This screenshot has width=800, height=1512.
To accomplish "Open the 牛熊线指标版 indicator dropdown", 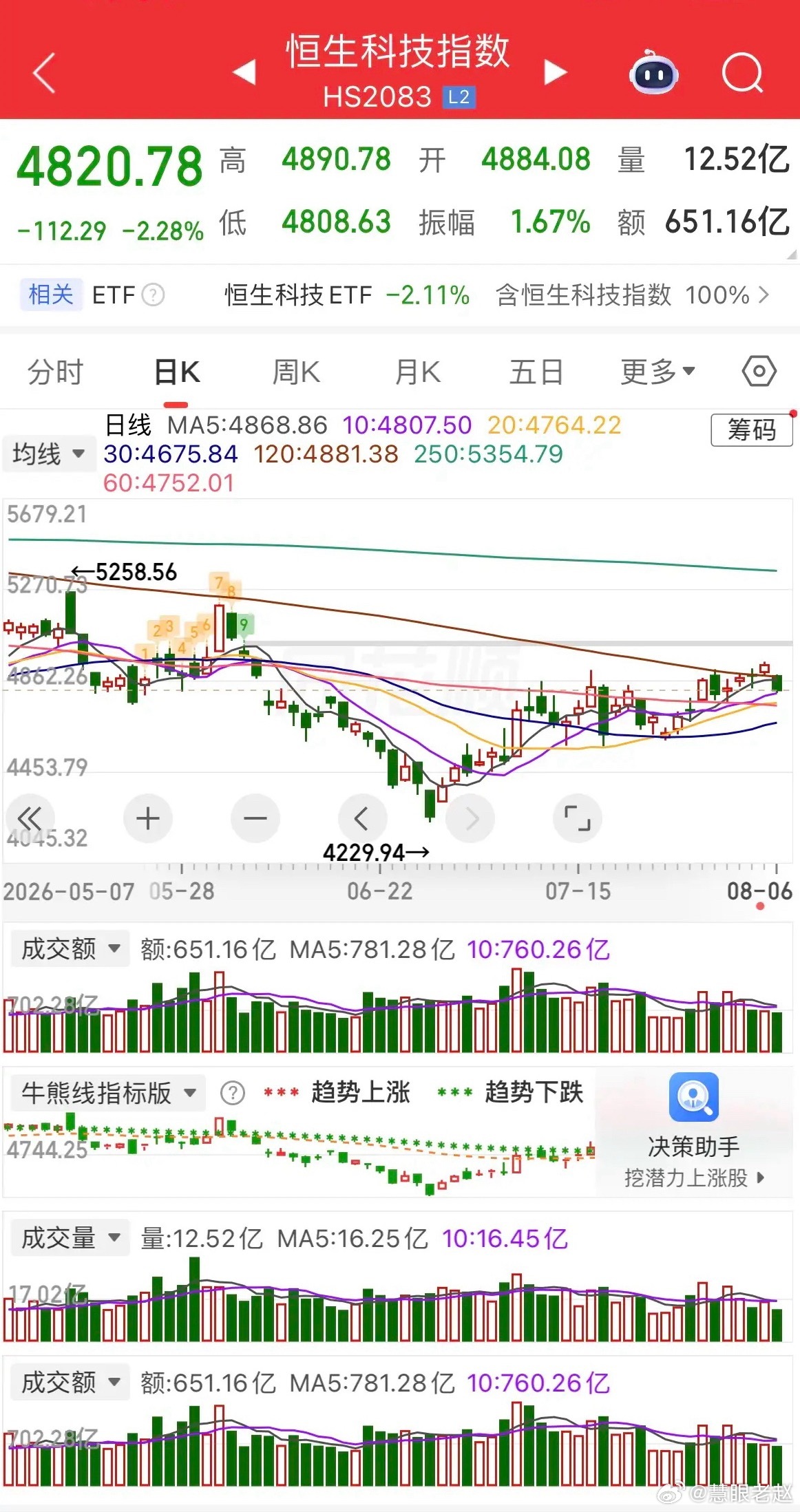I will pos(108,1093).
